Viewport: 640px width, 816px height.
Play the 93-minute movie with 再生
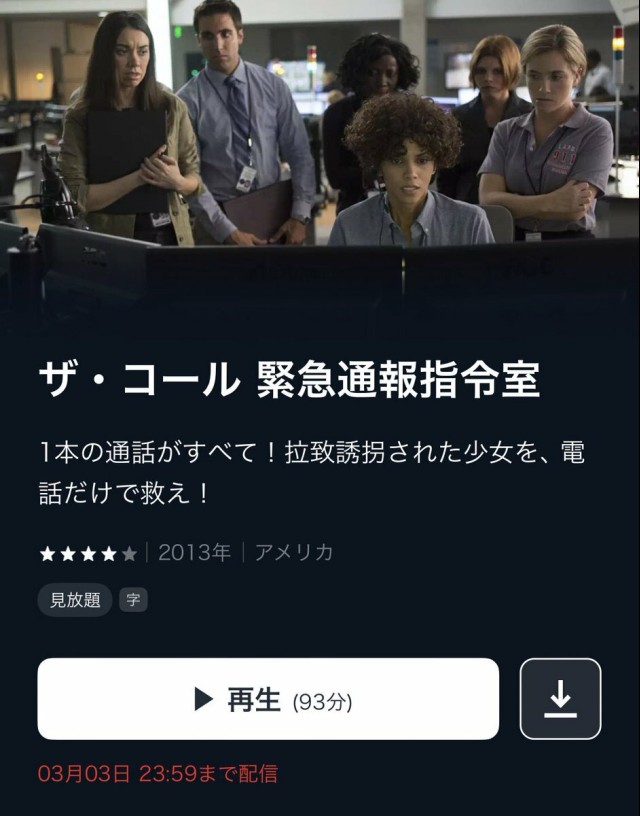coord(268,699)
